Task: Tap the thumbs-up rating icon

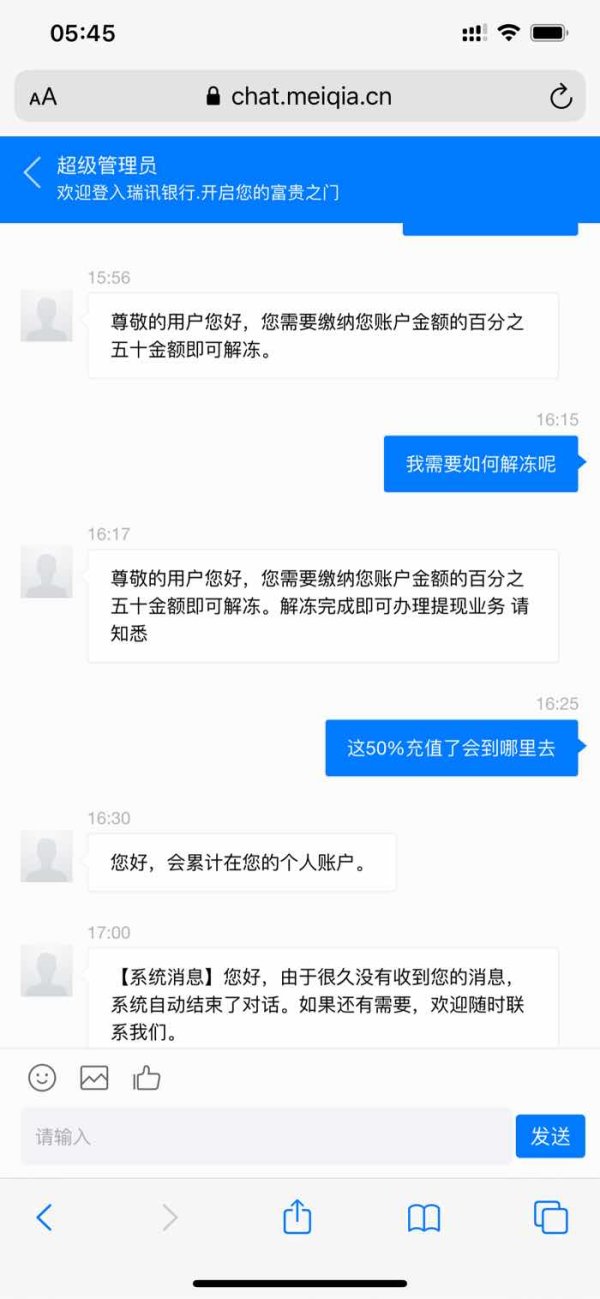Action: coord(147,1077)
